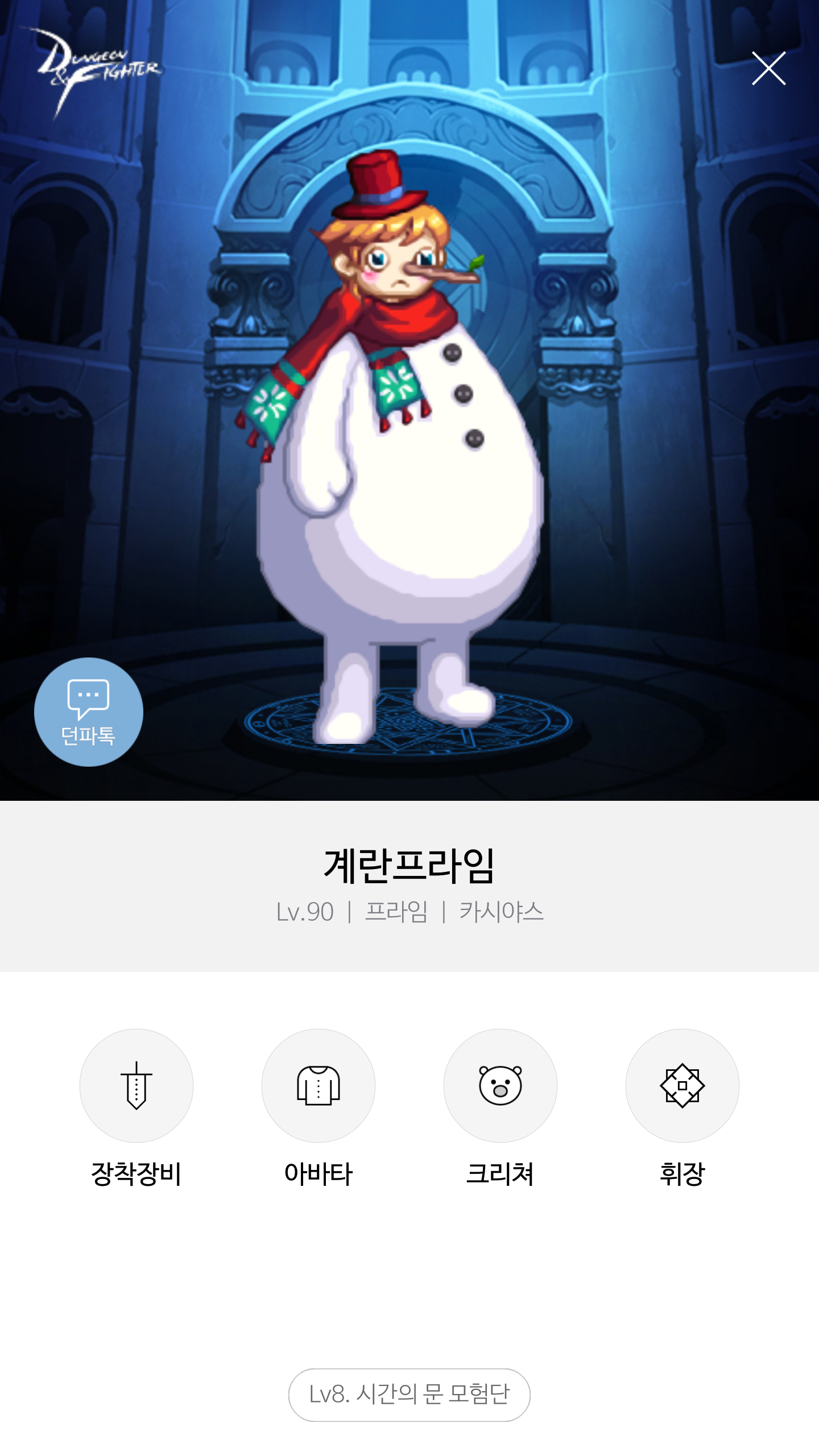Open 장착장비 equipped gear
The width and height of the screenshot is (819, 1456).
point(136,1085)
